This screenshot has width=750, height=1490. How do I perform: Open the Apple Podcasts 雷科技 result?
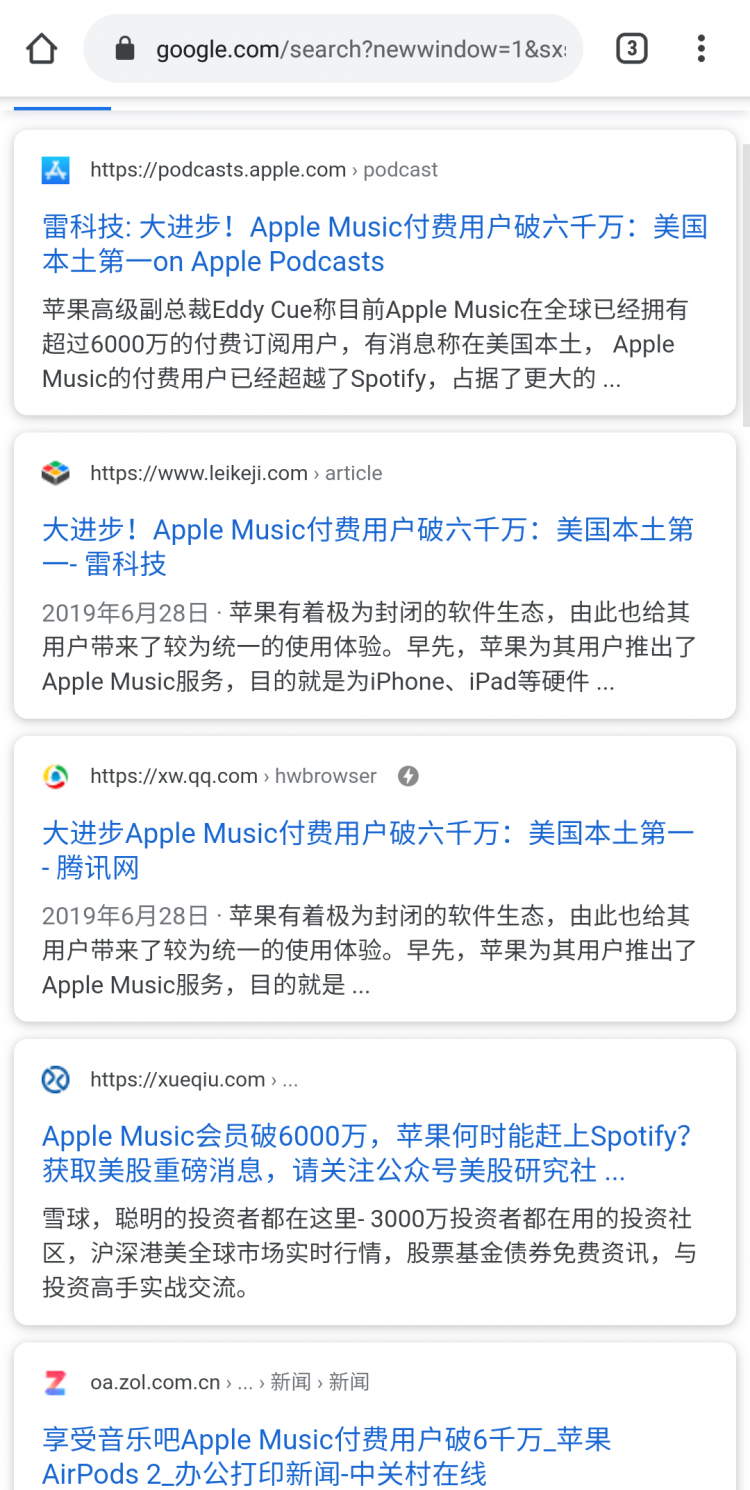click(375, 244)
